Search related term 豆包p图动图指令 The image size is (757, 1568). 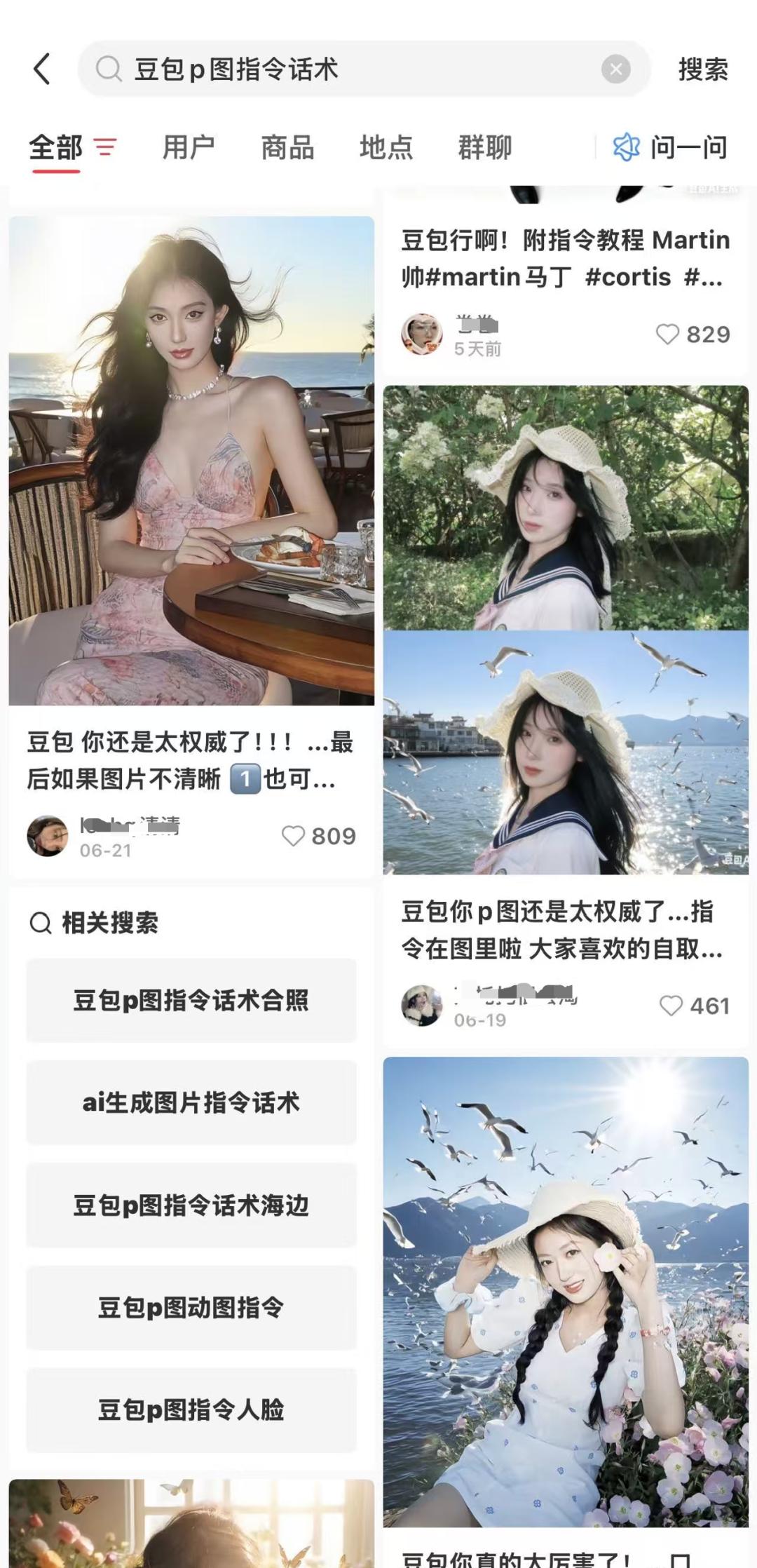(x=191, y=1307)
